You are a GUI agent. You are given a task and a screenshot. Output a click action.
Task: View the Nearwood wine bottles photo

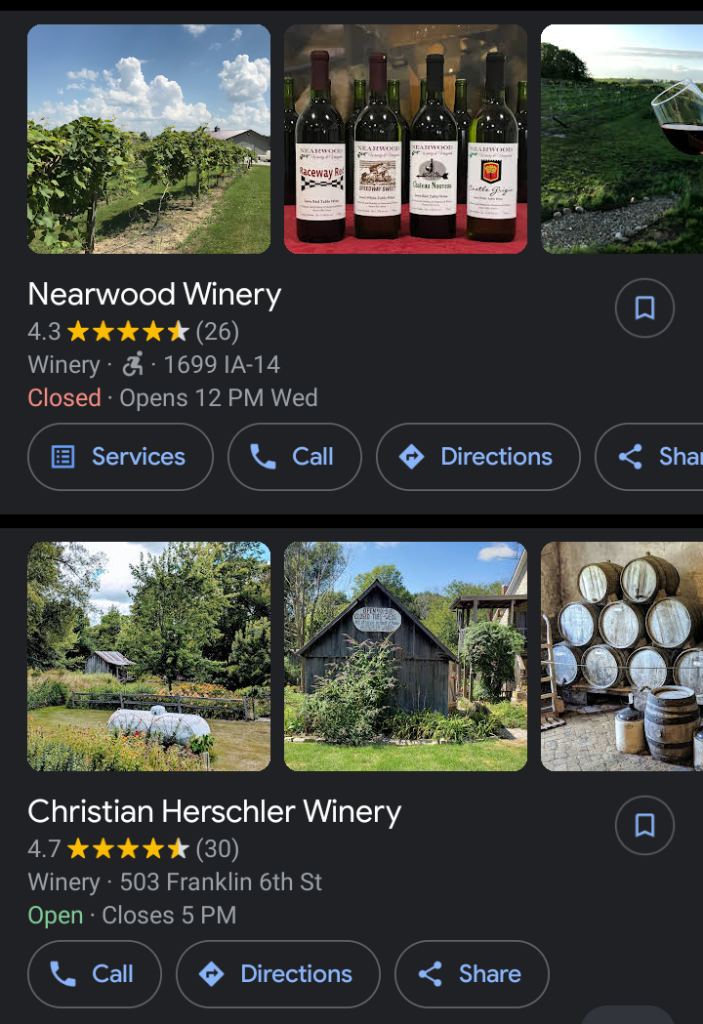(x=405, y=139)
